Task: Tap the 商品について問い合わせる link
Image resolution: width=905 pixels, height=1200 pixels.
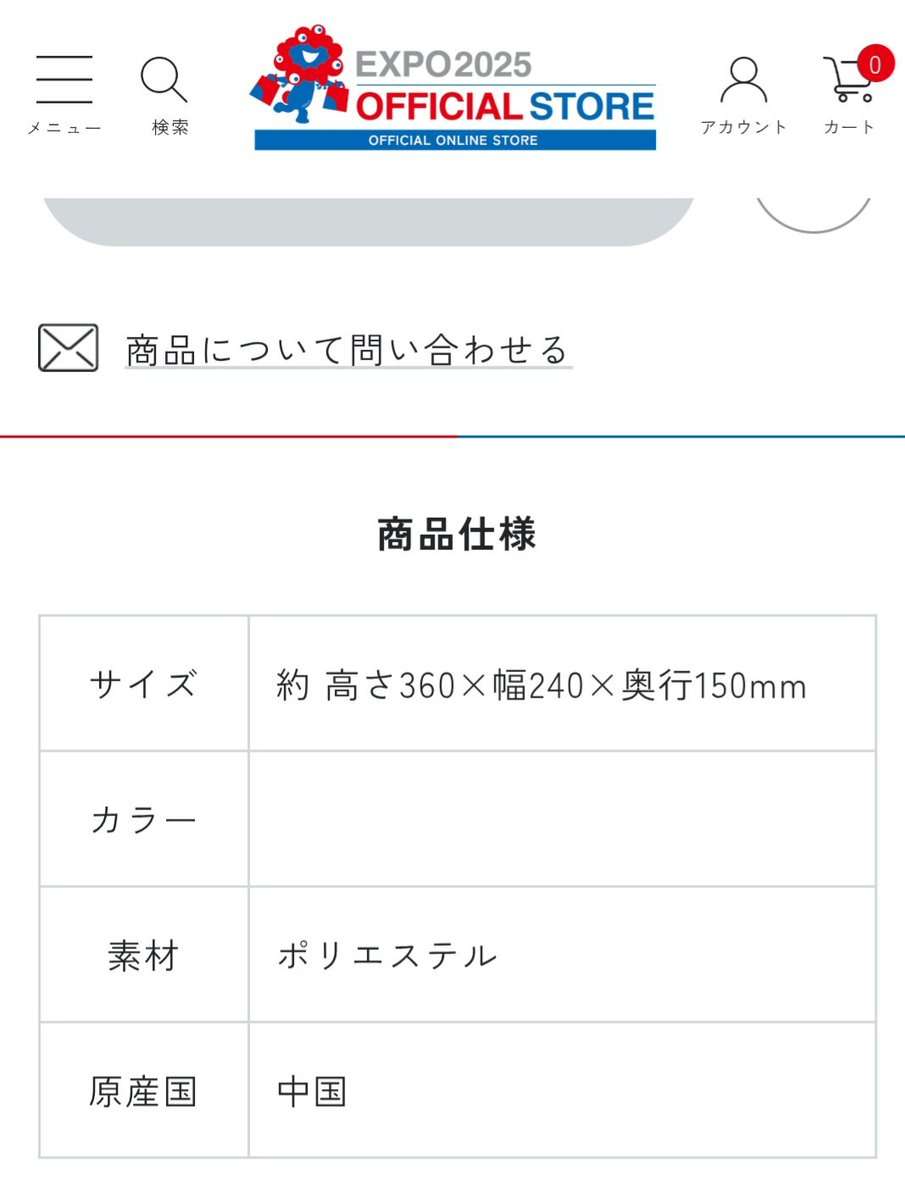Action: pyautogui.click(x=346, y=350)
